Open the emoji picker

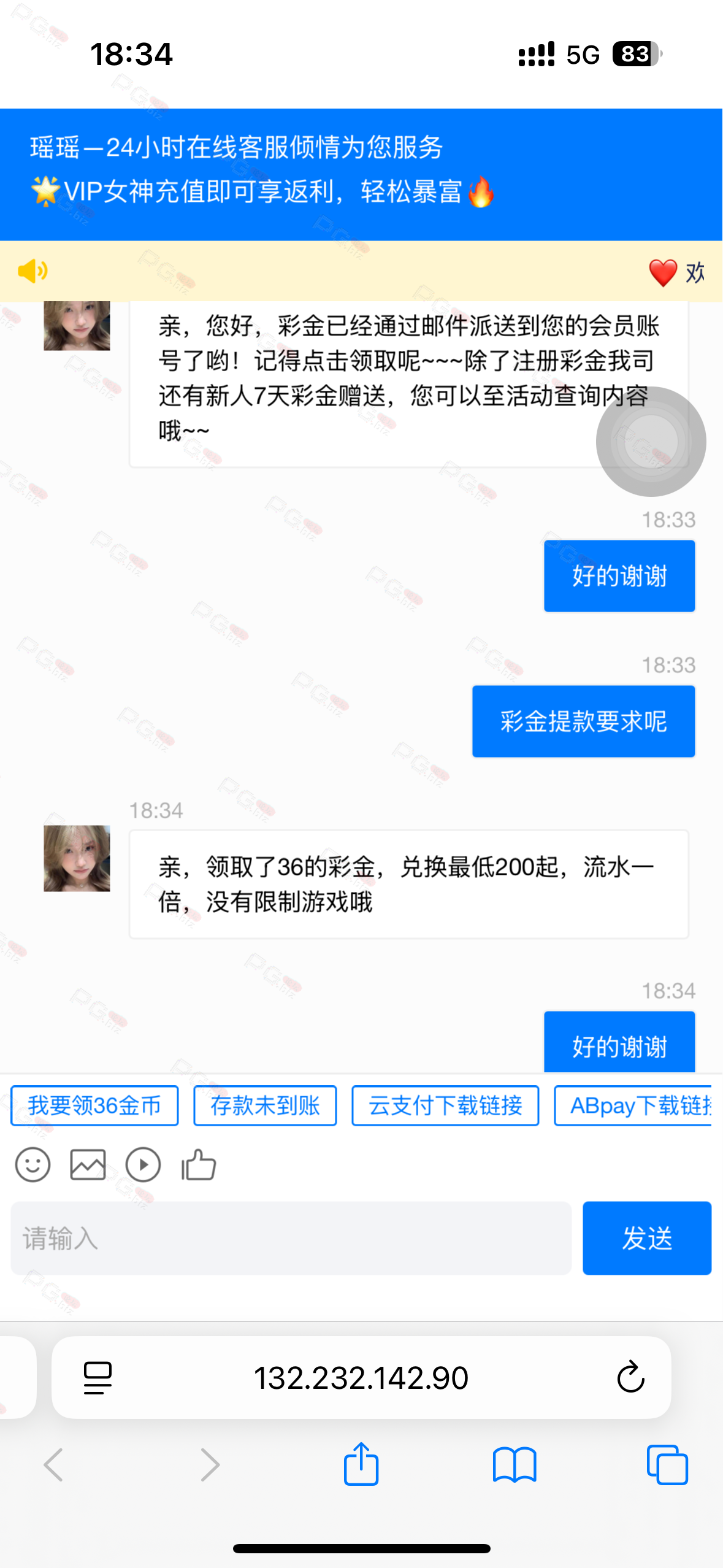click(33, 1164)
